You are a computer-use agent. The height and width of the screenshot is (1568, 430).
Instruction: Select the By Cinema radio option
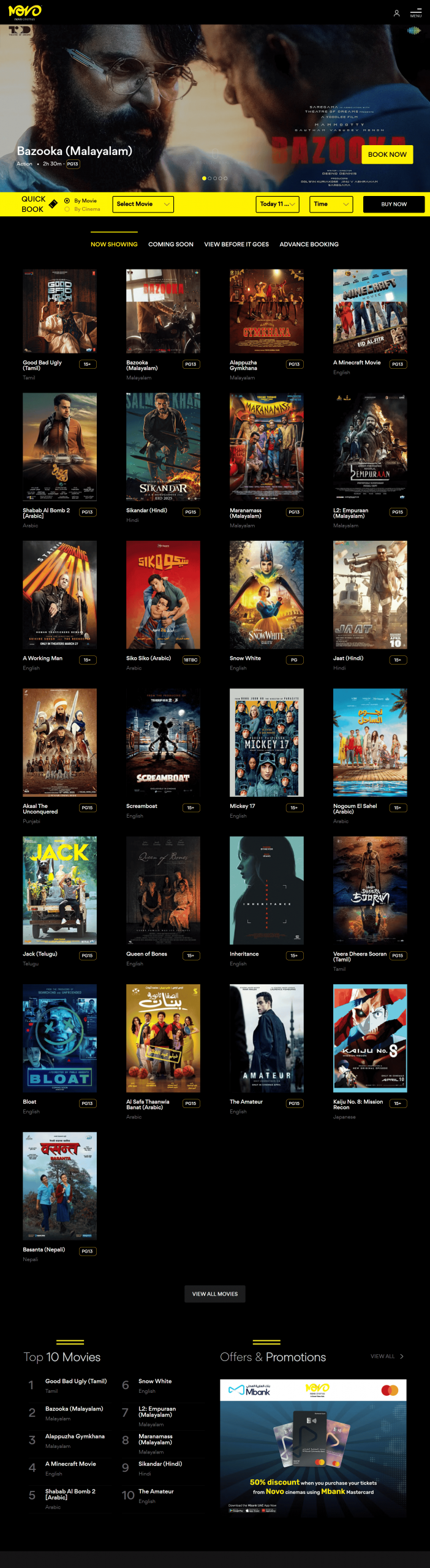pyautogui.click(x=67, y=209)
